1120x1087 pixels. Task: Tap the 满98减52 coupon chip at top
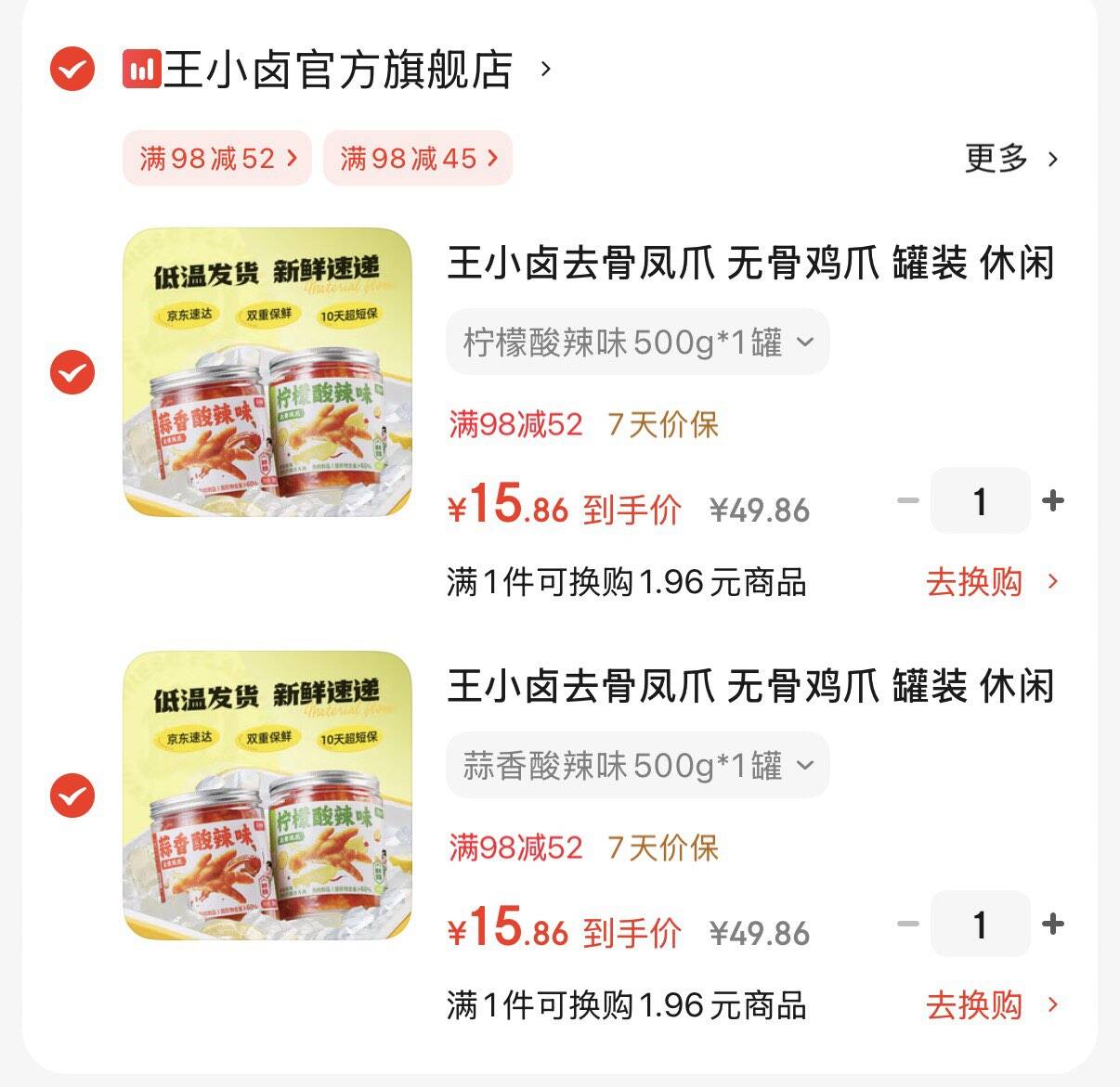point(217,159)
